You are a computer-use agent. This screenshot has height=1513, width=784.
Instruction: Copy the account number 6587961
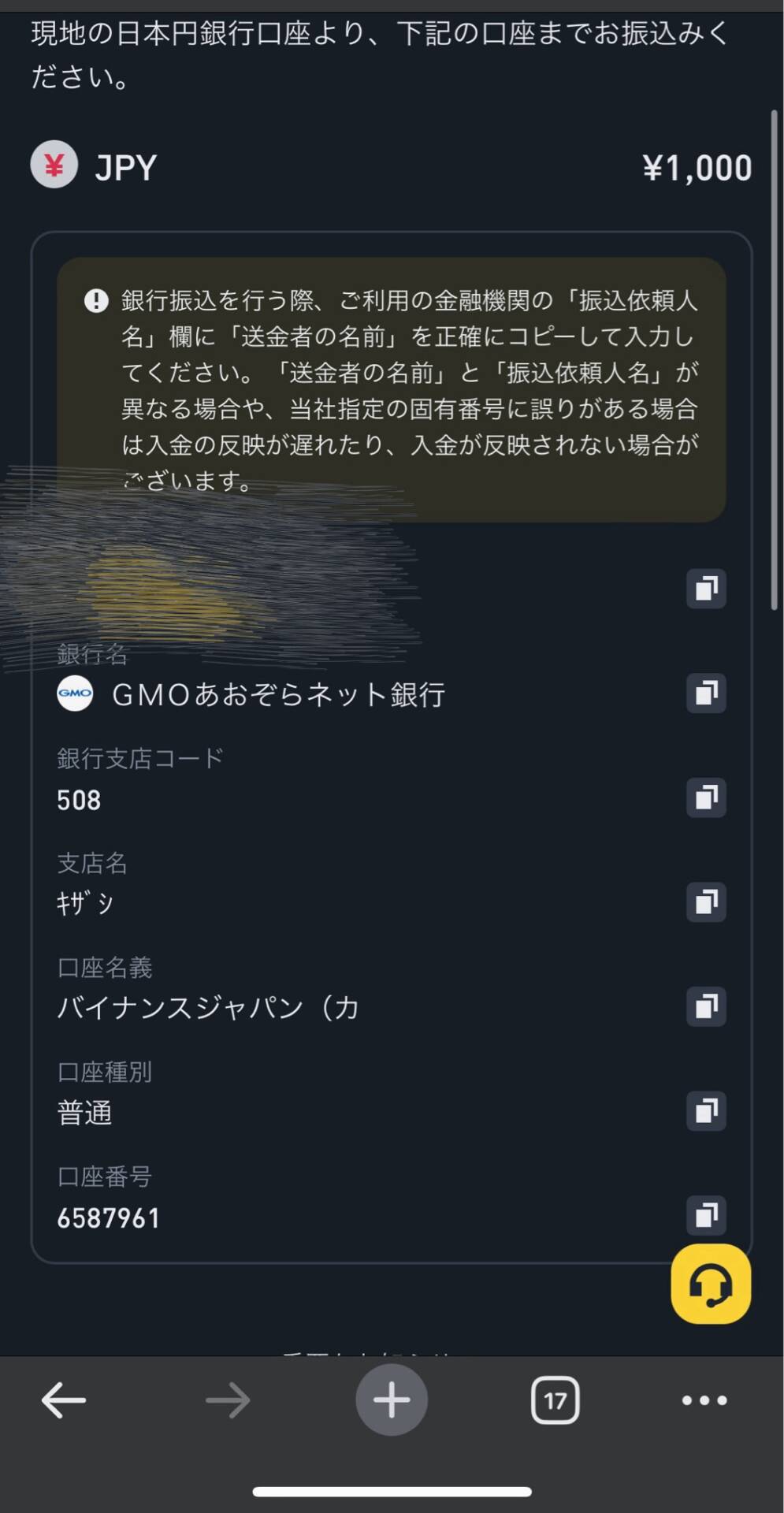(705, 1215)
